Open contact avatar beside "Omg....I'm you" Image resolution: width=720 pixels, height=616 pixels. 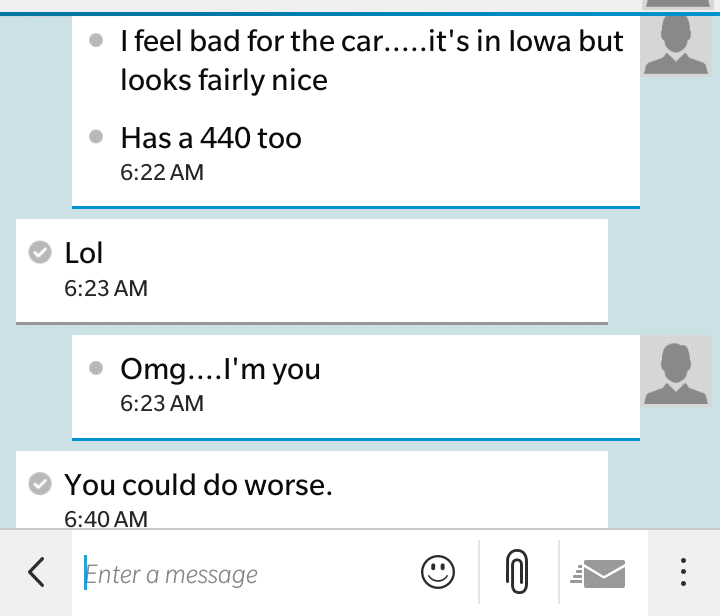click(677, 371)
